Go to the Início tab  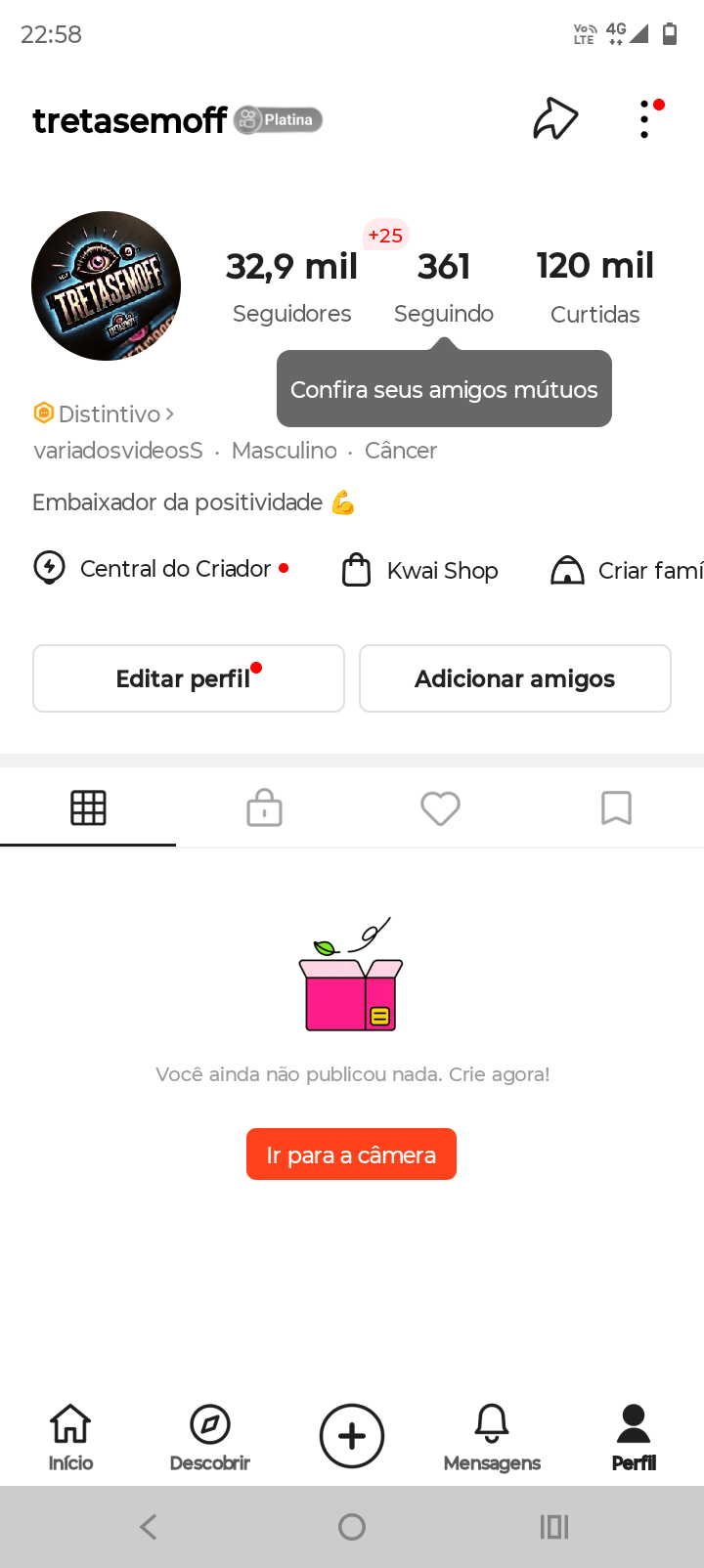point(70,1435)
